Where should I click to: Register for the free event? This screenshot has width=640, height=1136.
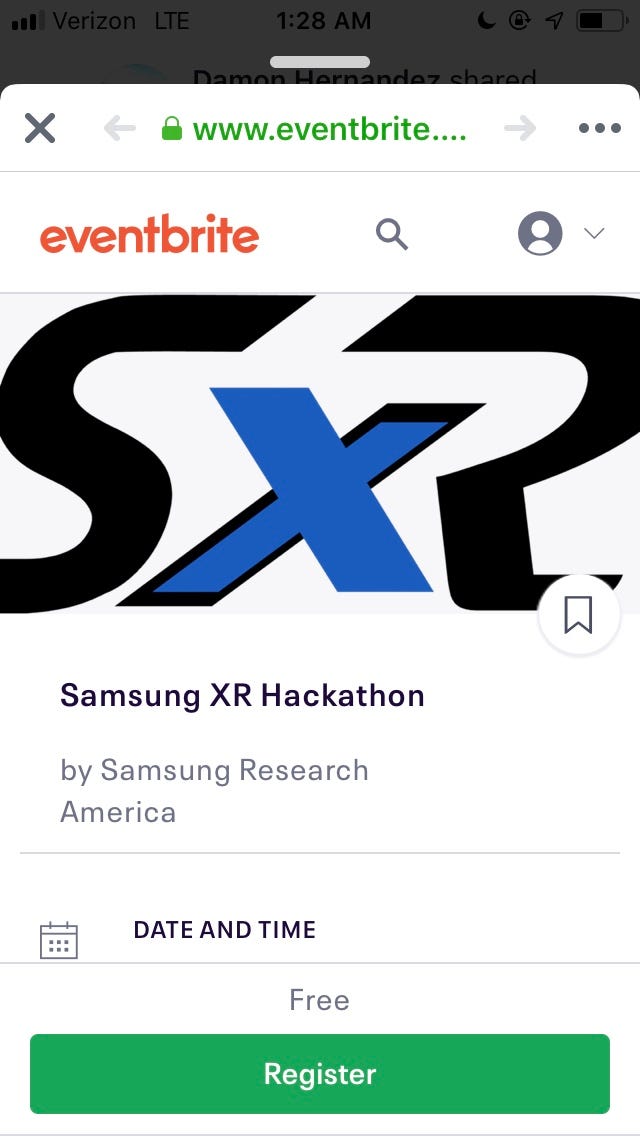320,1073
